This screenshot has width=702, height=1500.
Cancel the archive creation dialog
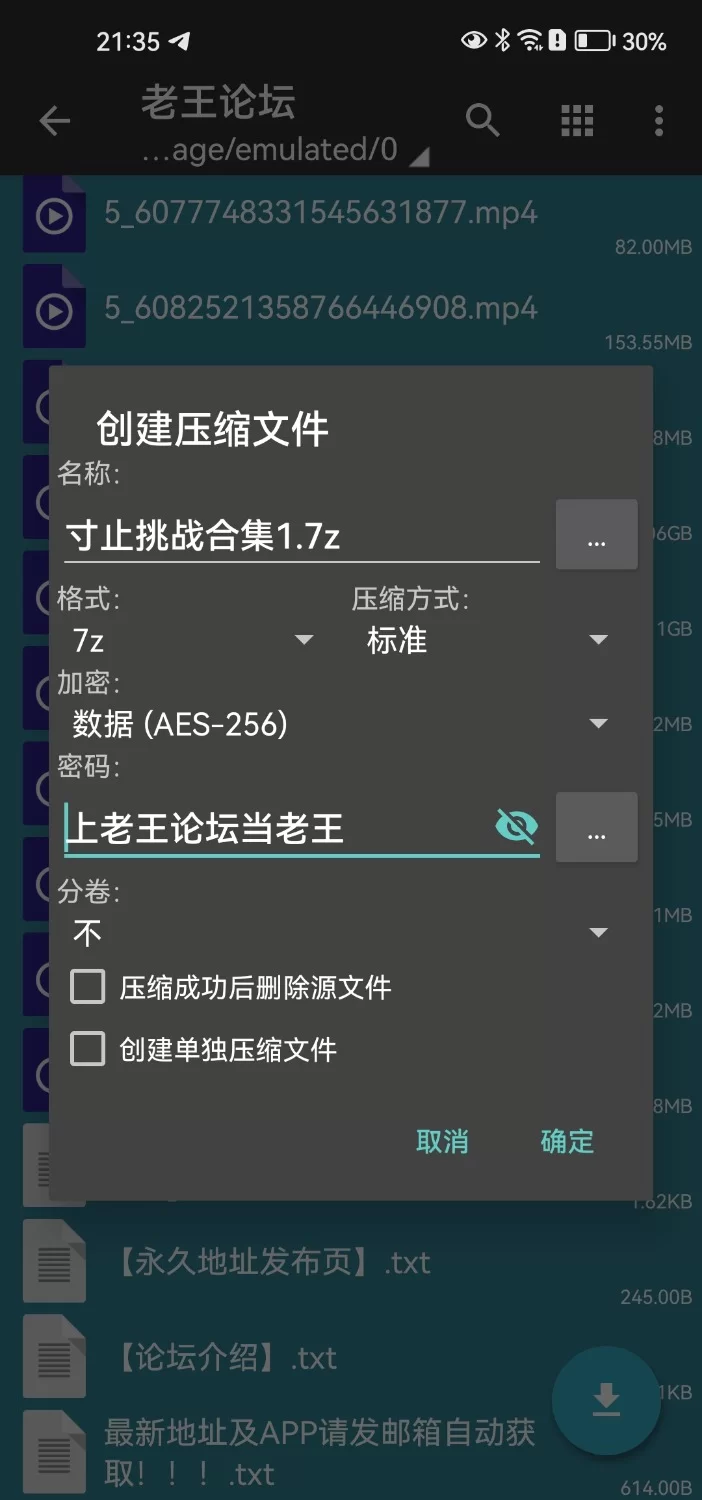(442, 1141)
